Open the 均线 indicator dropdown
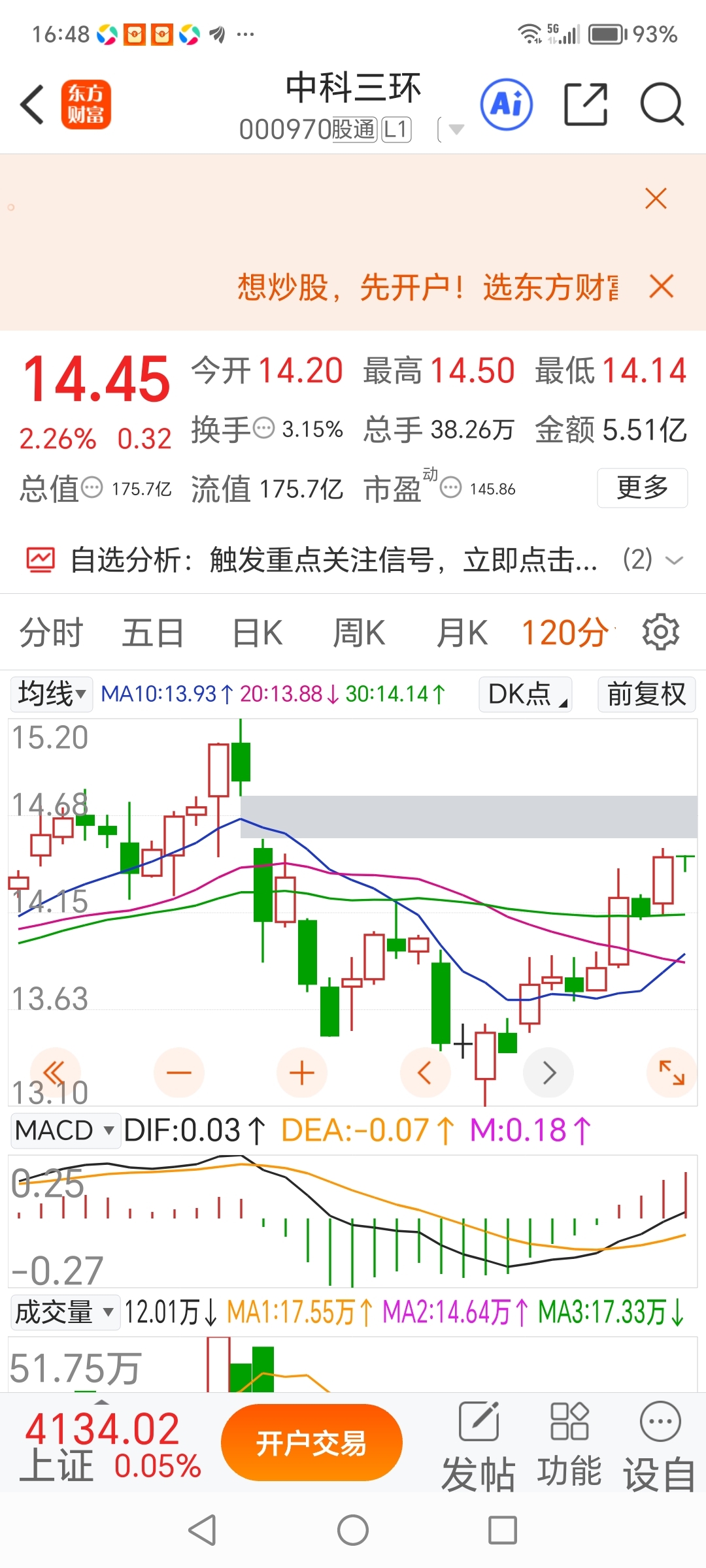The height and width of the screenshot is (1568, 706). click(x=52, y=693)
